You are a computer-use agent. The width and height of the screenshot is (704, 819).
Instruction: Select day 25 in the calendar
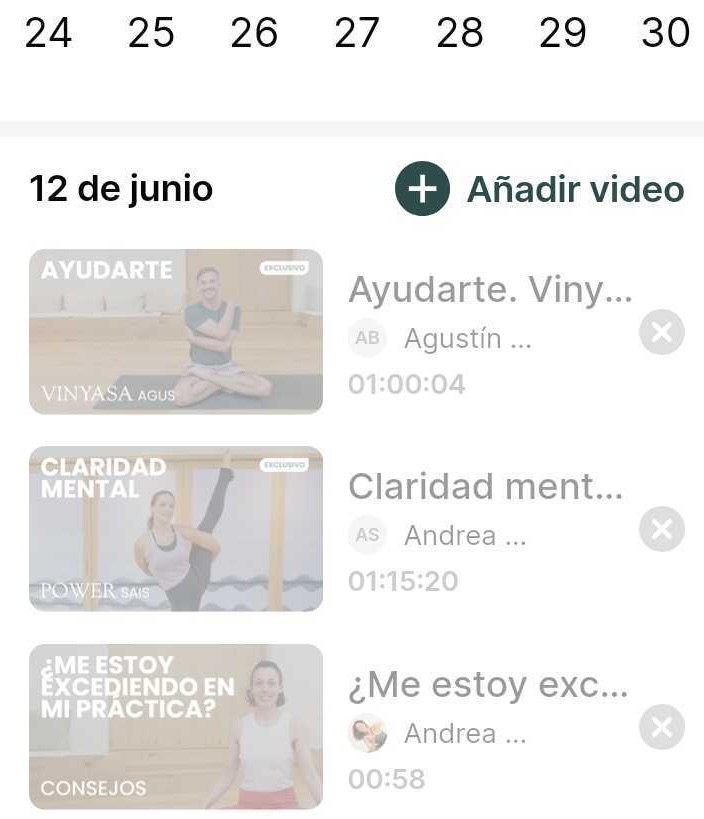click(x=151, y=33)
